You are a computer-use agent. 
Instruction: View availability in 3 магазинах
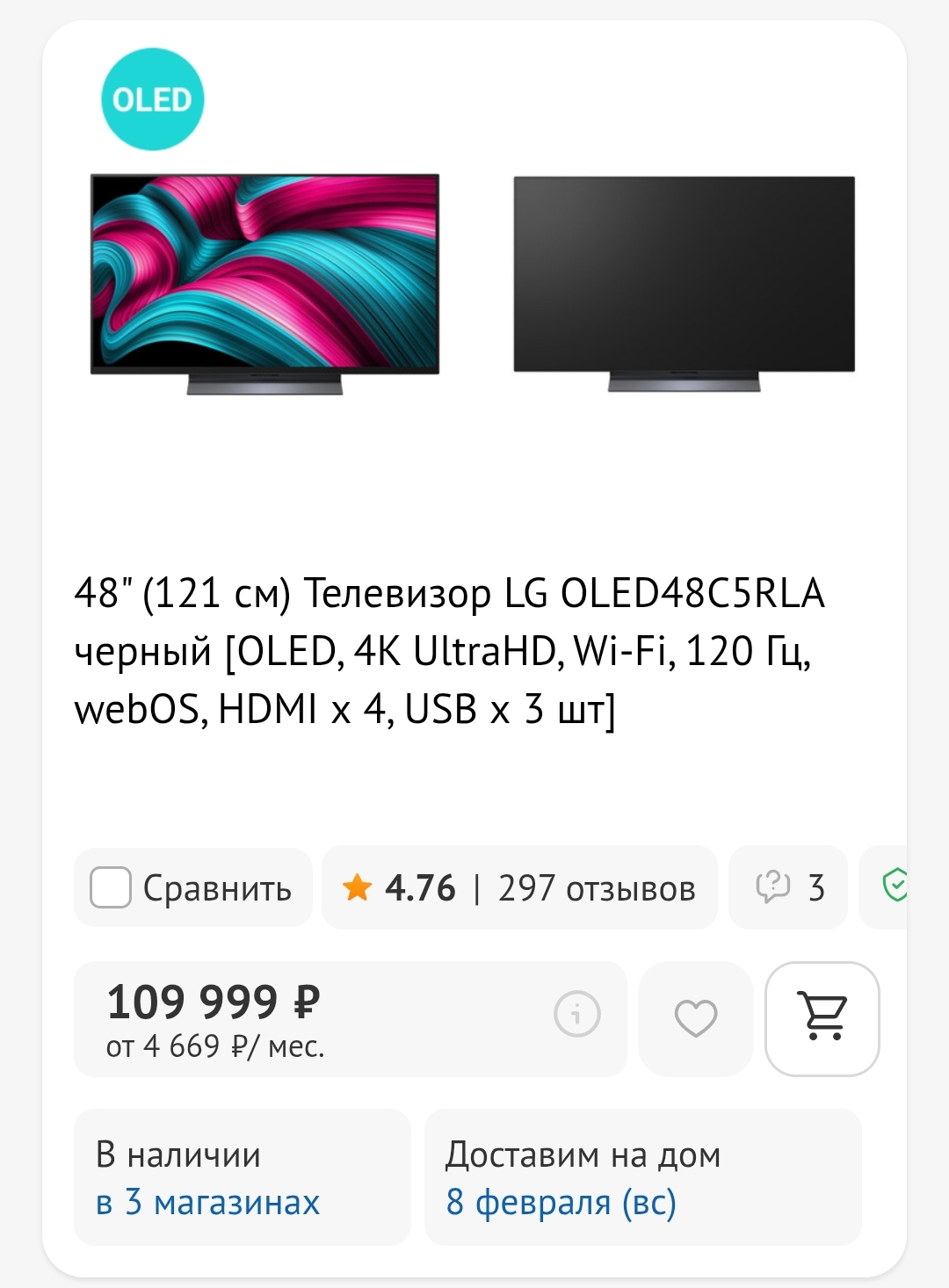(x=207, y=1202)
